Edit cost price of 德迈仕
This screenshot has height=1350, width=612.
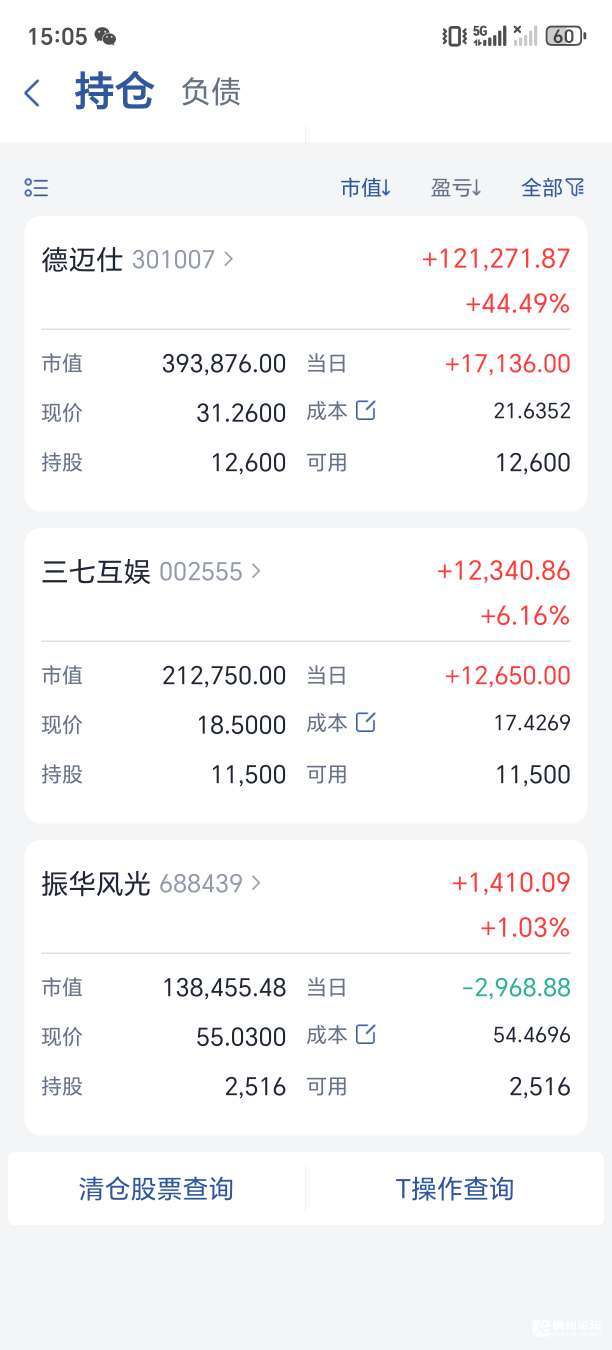(x=366, y=410)
